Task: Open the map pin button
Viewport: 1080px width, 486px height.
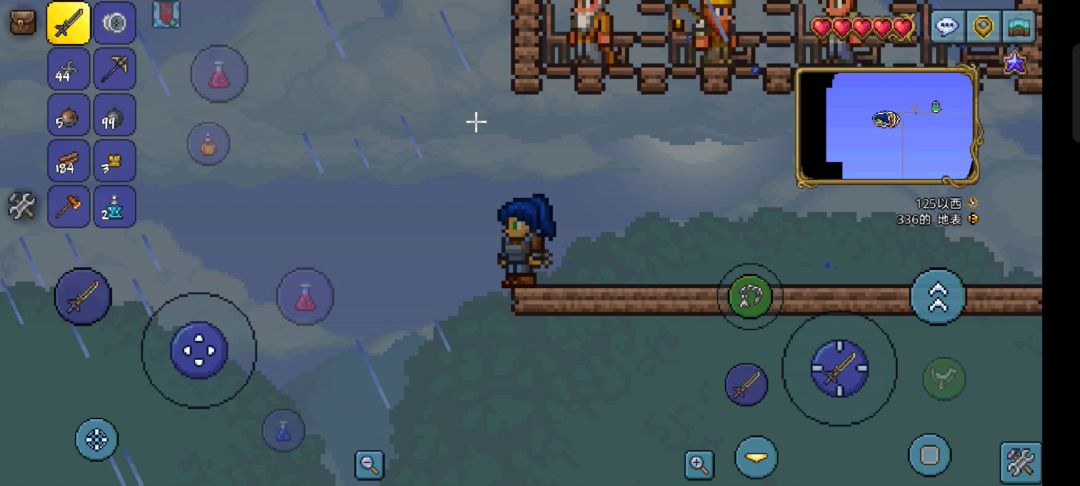Action: 983,26
